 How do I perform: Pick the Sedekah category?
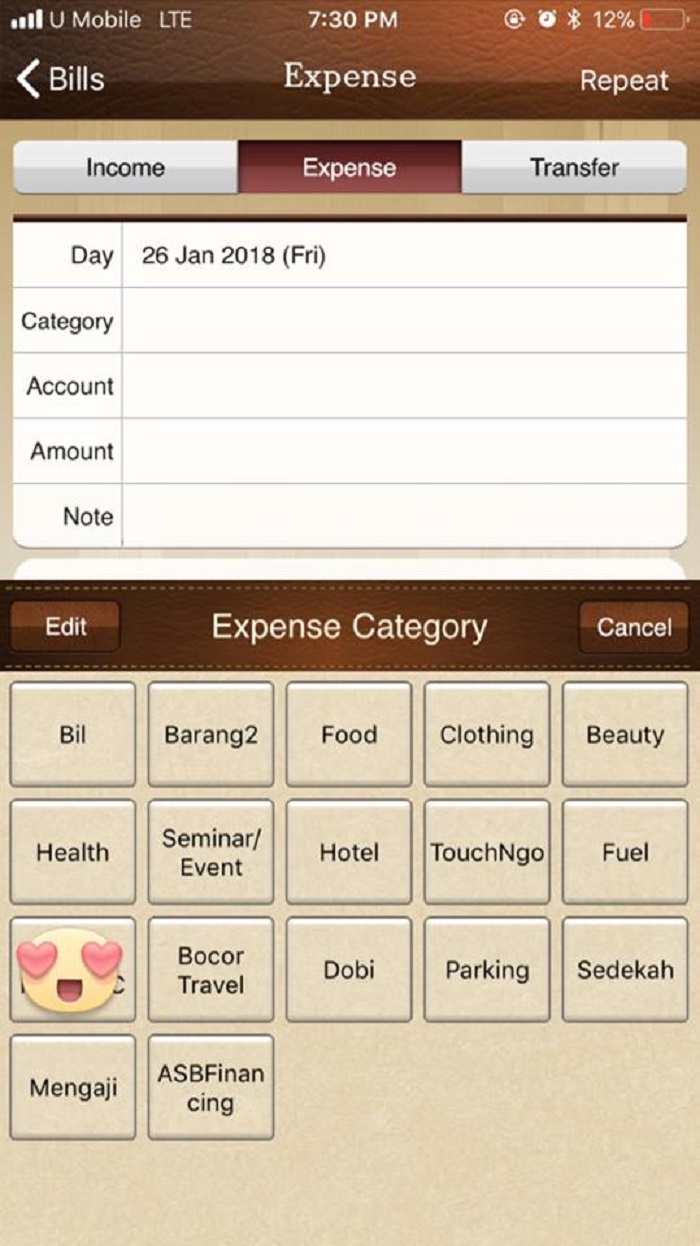[625, 970]
